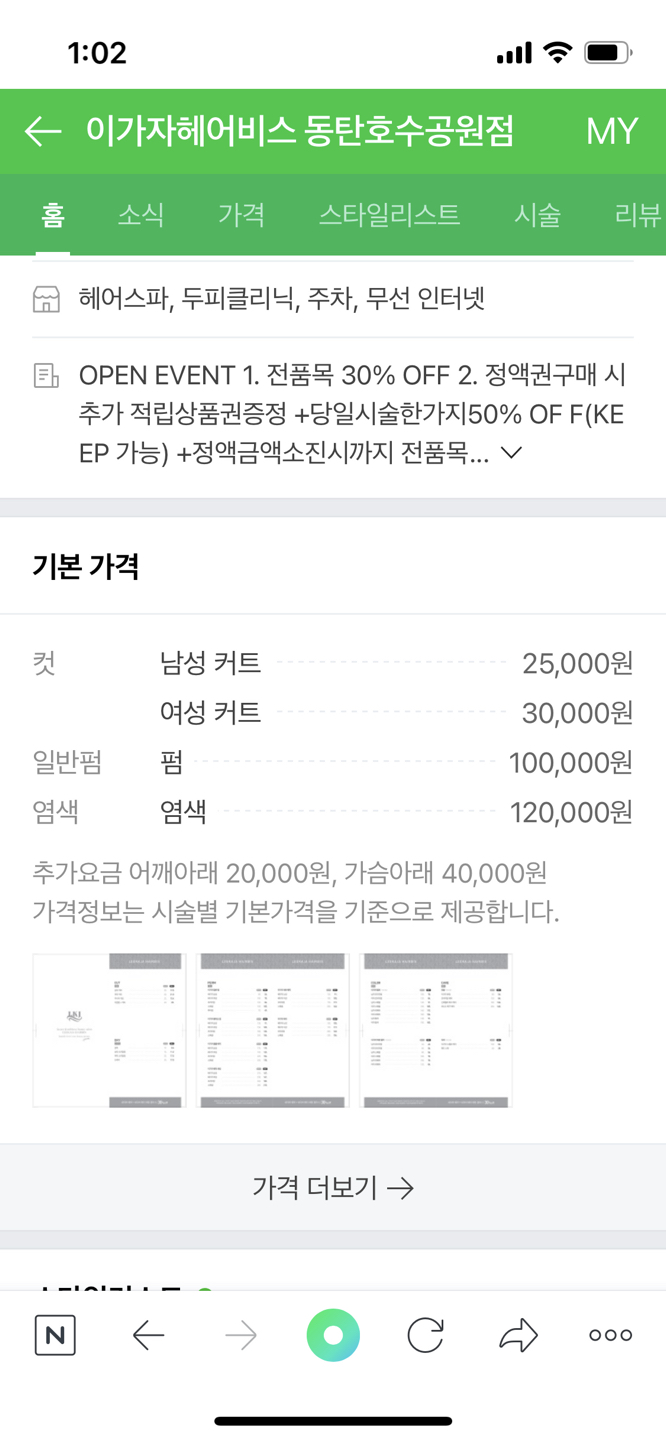Open the MY page

tap(611, 131)
